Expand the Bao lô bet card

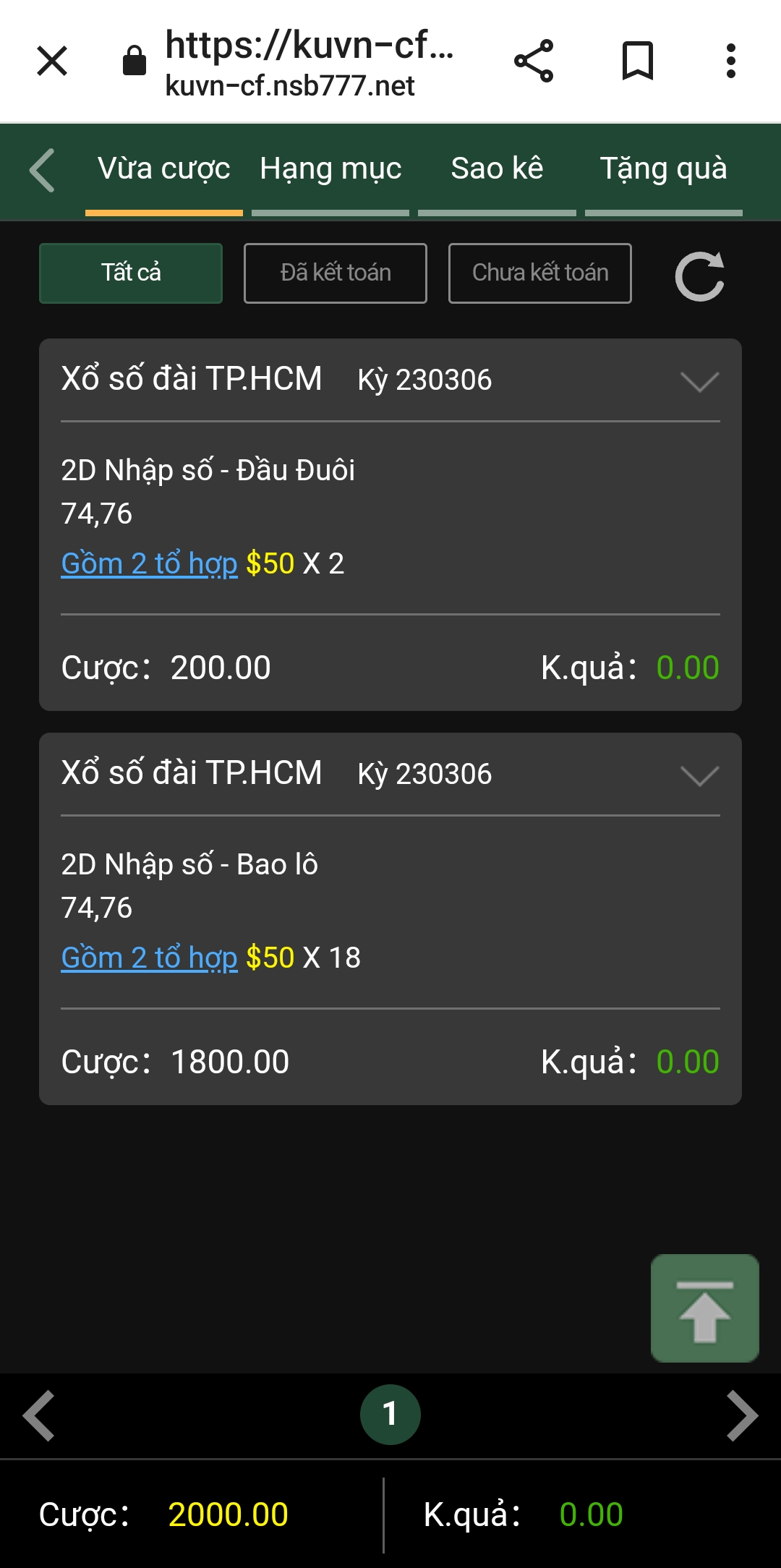tap(700, 775)
